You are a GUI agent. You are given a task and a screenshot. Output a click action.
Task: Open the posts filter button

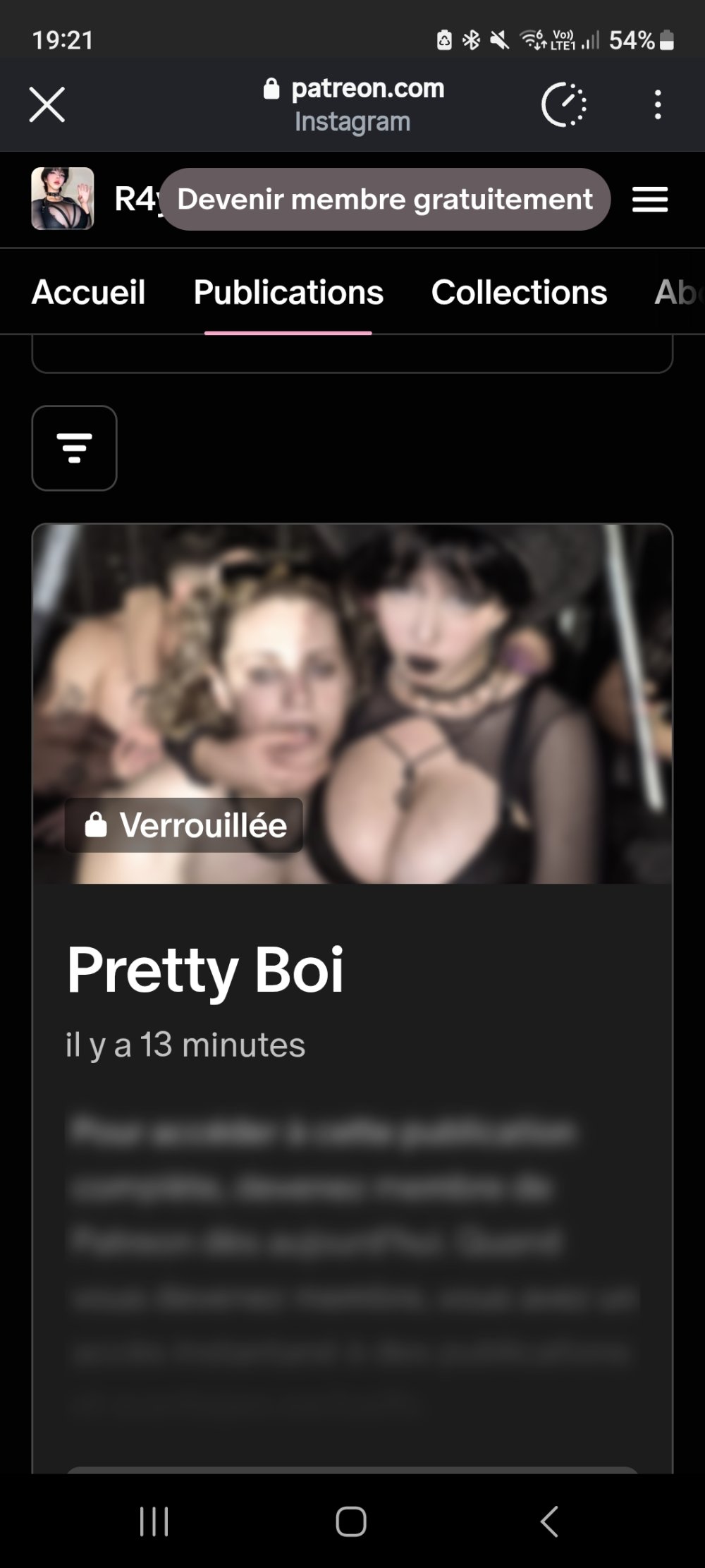pyautogui.click(x=75, y=448)
